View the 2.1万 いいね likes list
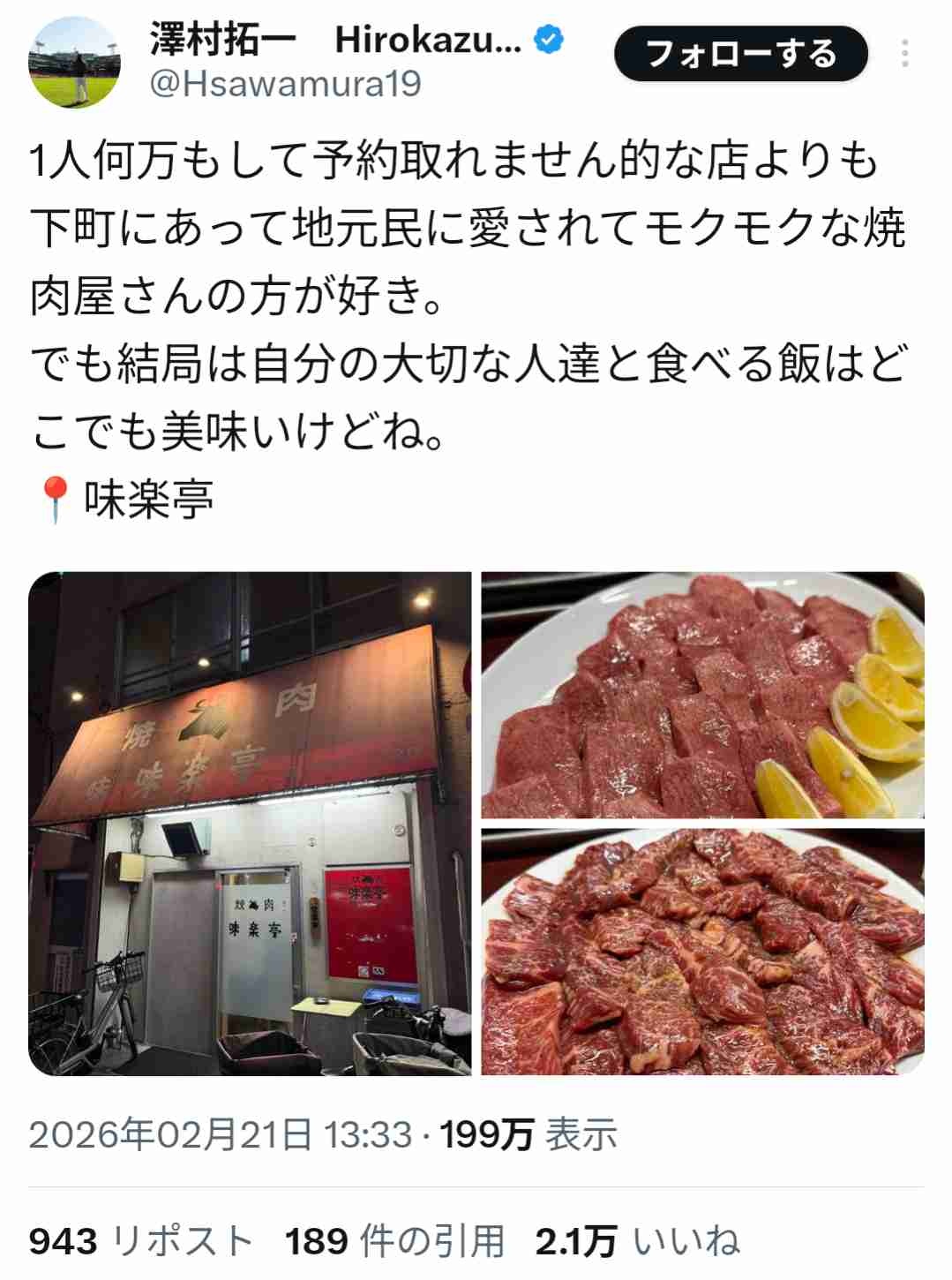The image size is (952, 1280). click(637, 1240)
